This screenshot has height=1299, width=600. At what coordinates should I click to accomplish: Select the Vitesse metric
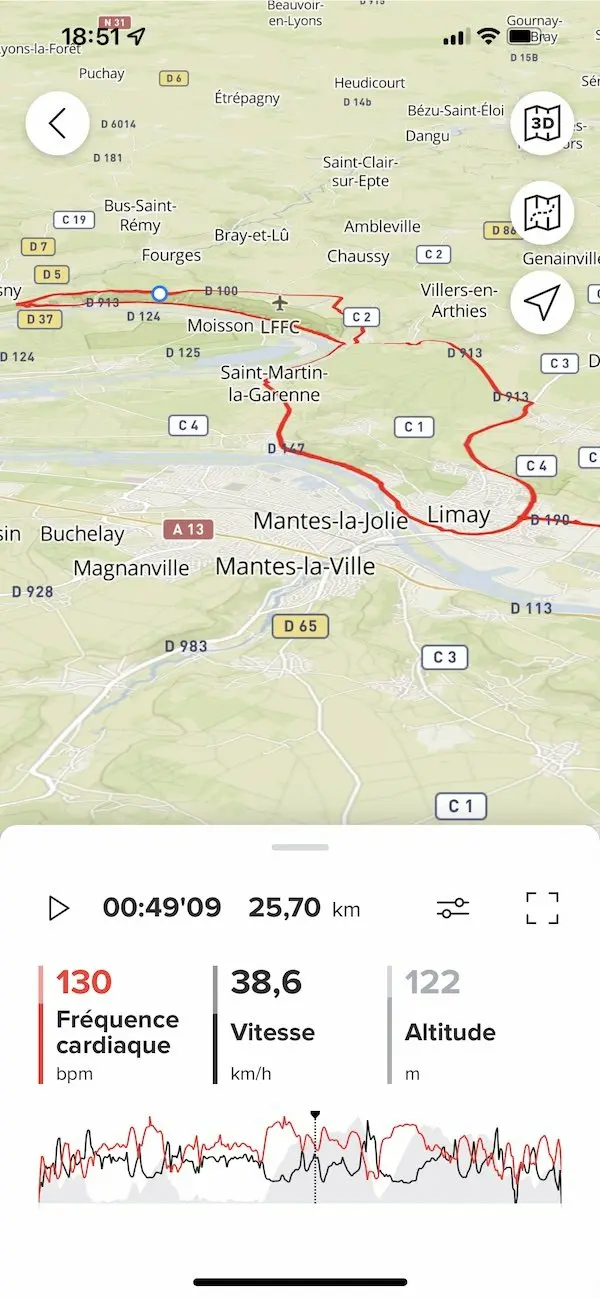(x=272, y=1023)
